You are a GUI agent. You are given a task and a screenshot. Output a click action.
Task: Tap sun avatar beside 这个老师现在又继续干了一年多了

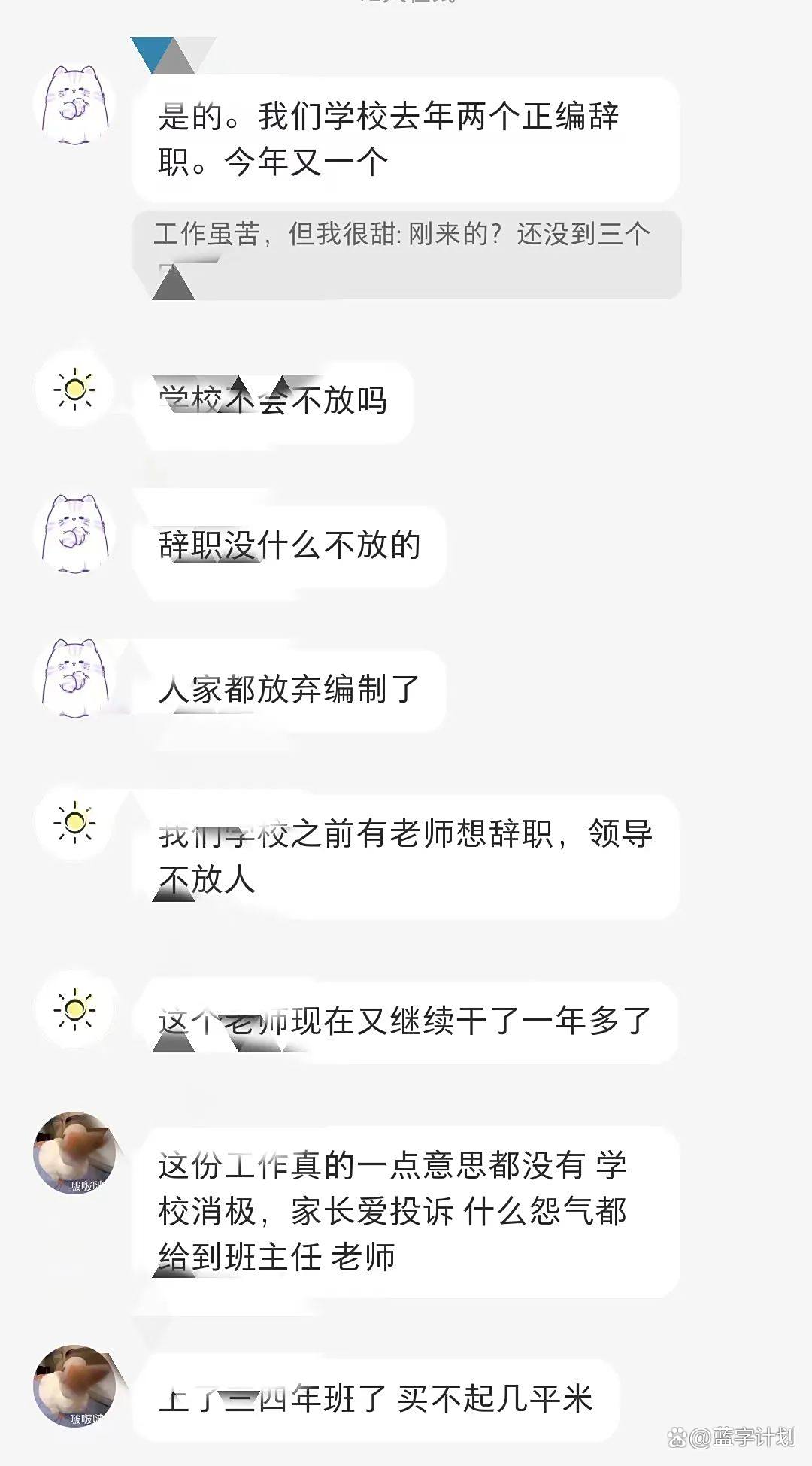point(74,1009)
